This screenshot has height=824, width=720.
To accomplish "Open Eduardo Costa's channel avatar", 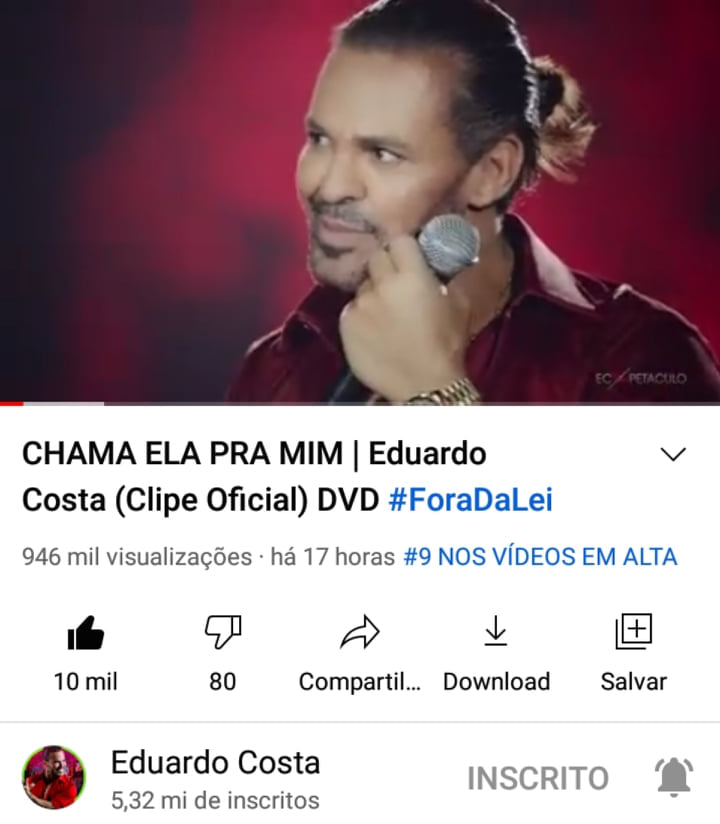I will [54, 777].
